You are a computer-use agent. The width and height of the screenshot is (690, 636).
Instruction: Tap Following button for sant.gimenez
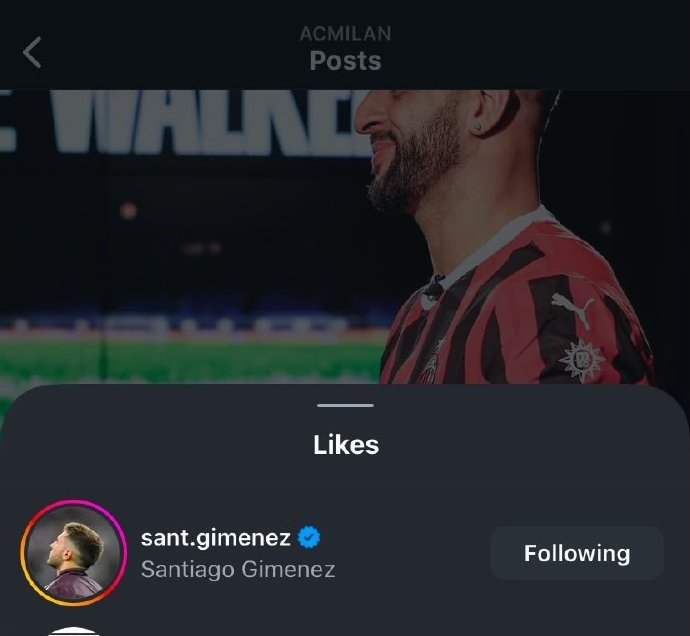tap(577, 553)
